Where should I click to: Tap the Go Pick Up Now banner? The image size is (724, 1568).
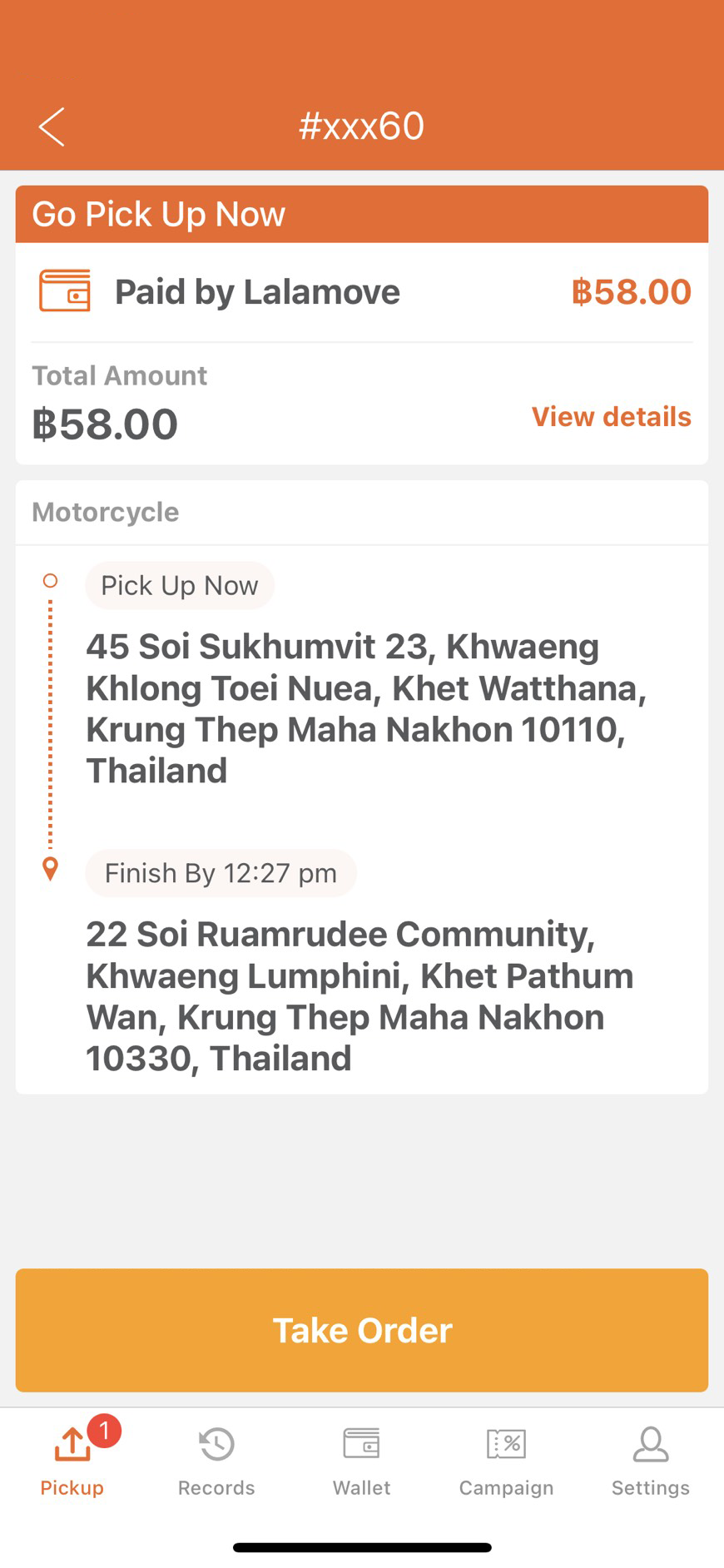pyautogui.click(x=361, y=214)
